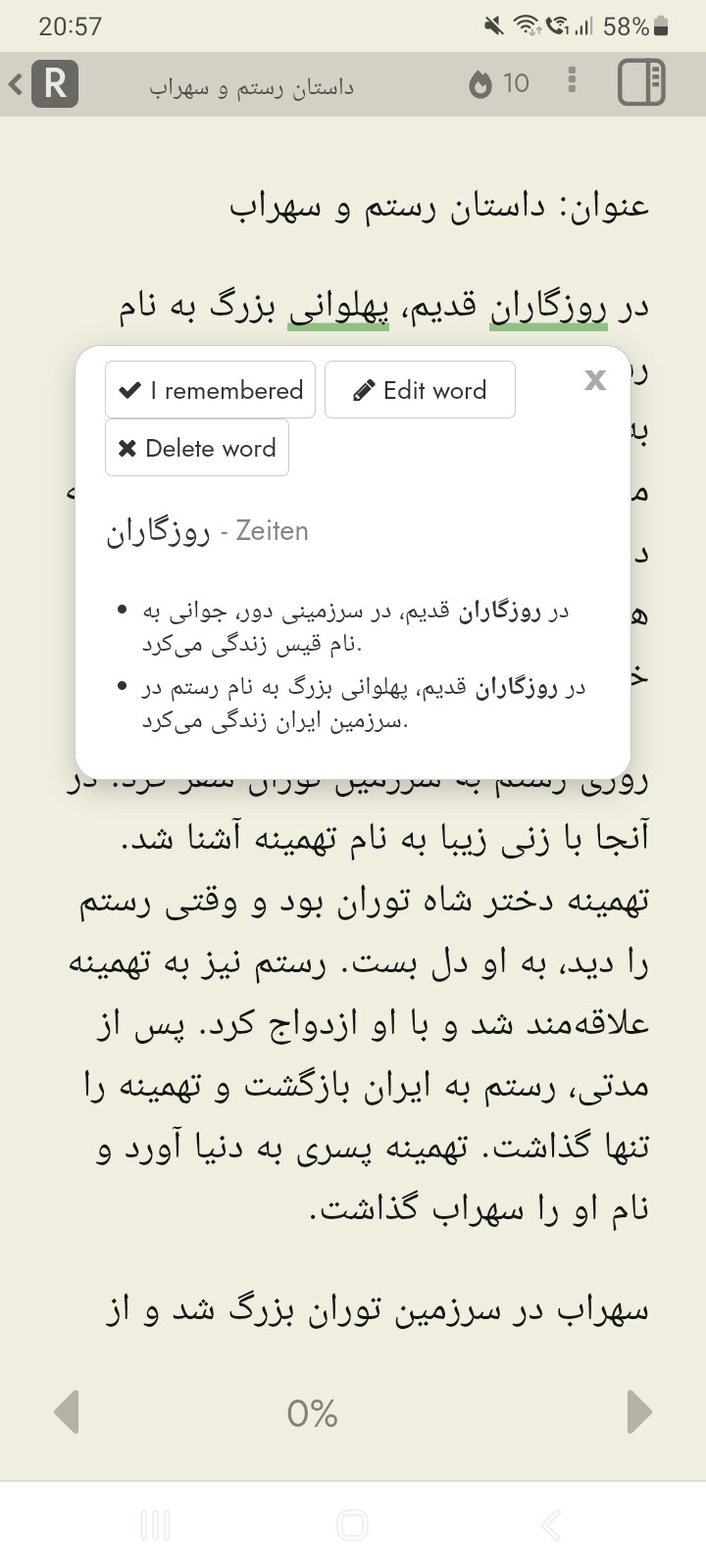Go to the system home screen

[352, 1525]
